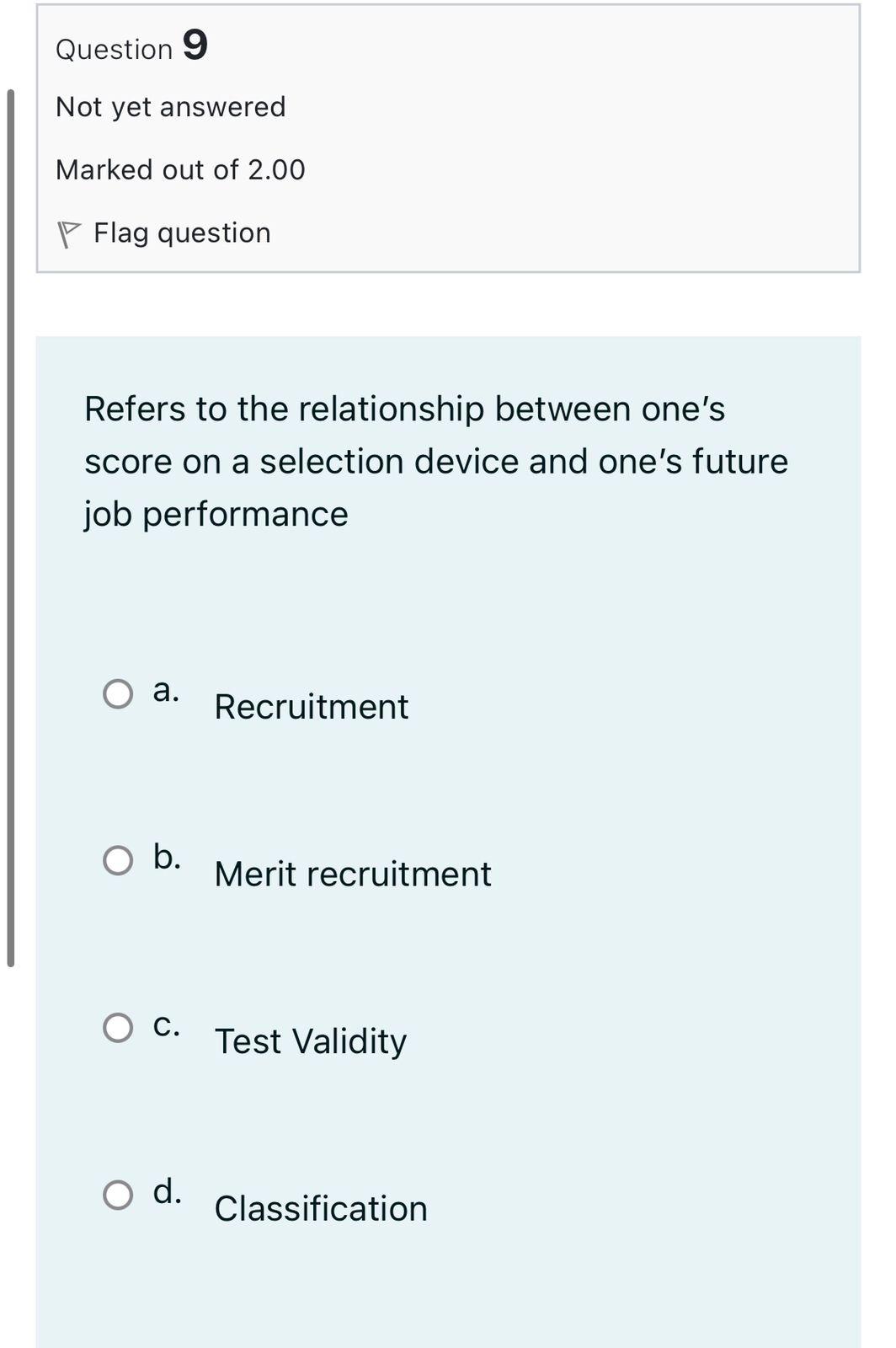Screen dimensions: 896x1348
Task: Select radio button for option a
Action: pos(119,693)
